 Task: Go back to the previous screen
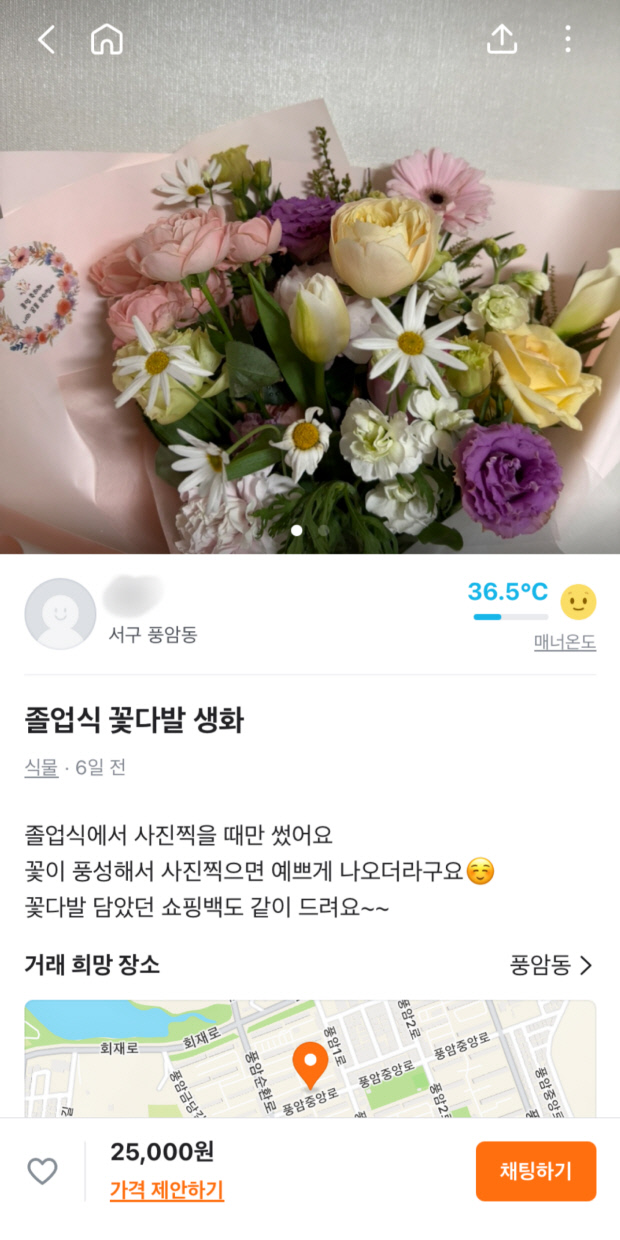(46, 40)
